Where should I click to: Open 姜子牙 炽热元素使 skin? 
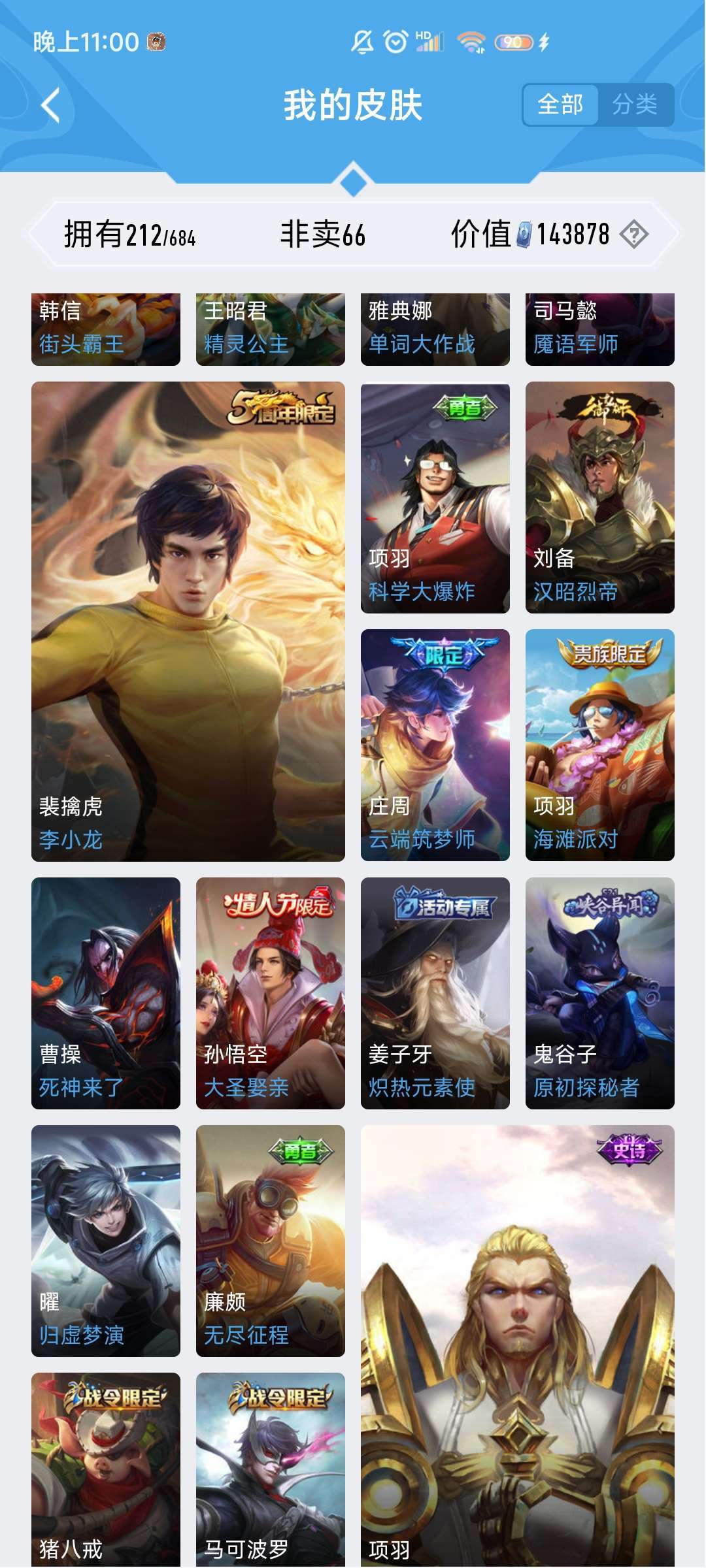point(435,992)
